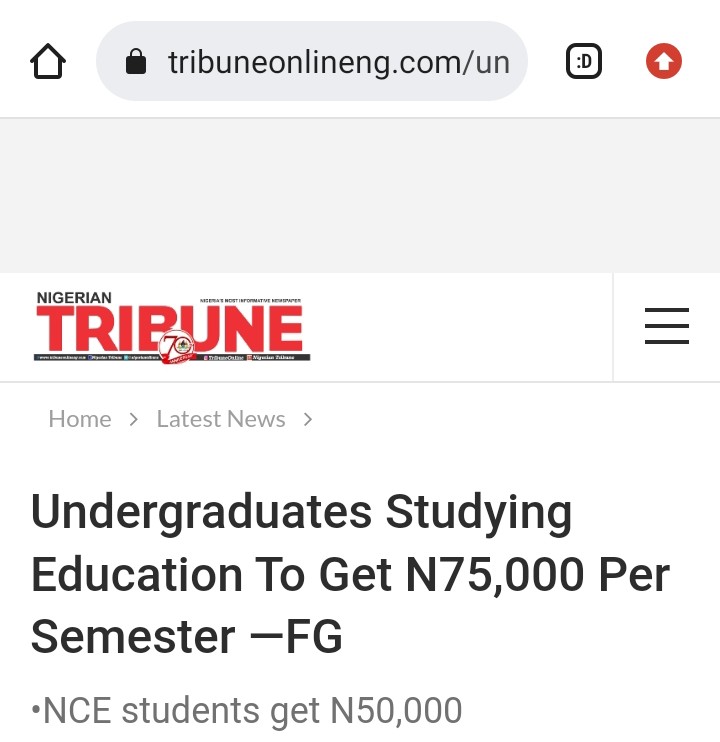Open the tab switcher button
720x742 pixels.
[584, 61]
